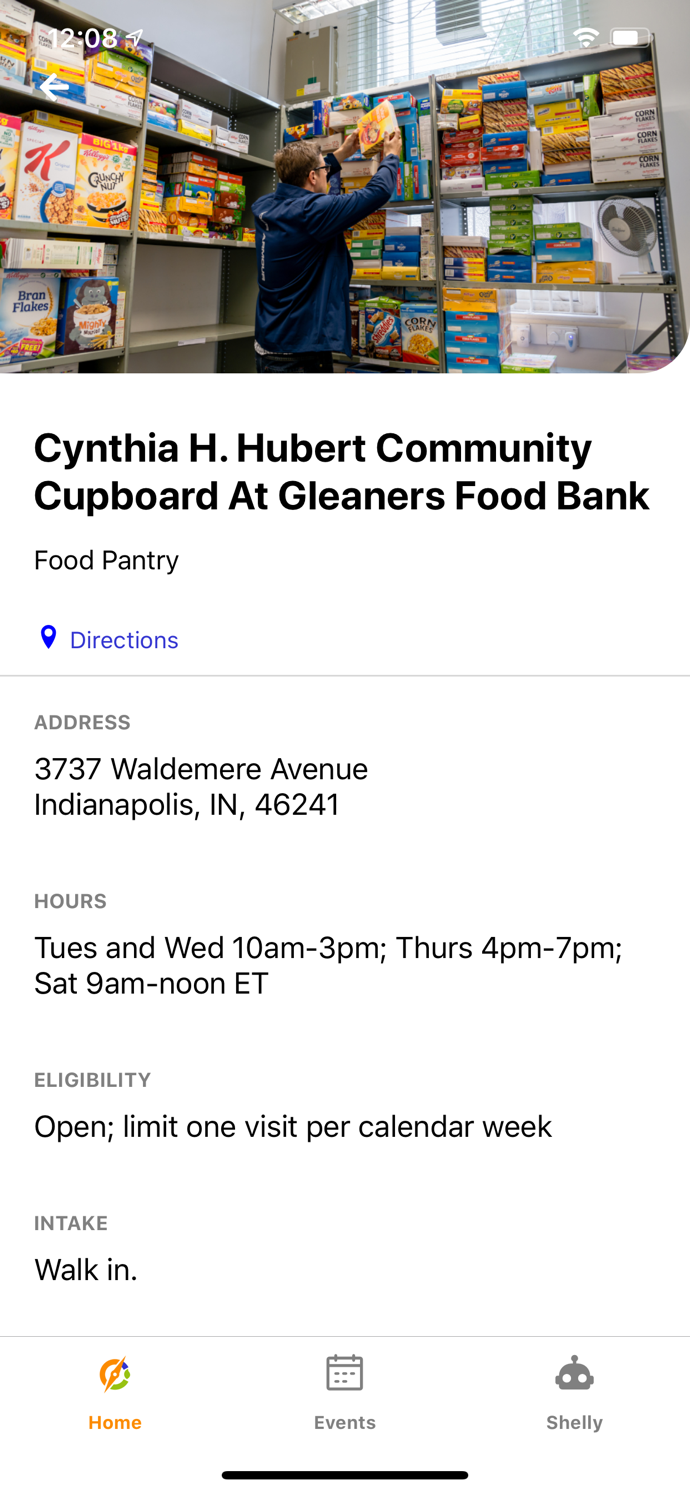690x1493 pixels.
Task: Open Directions to the food pantry
Action: click(109, 639)
